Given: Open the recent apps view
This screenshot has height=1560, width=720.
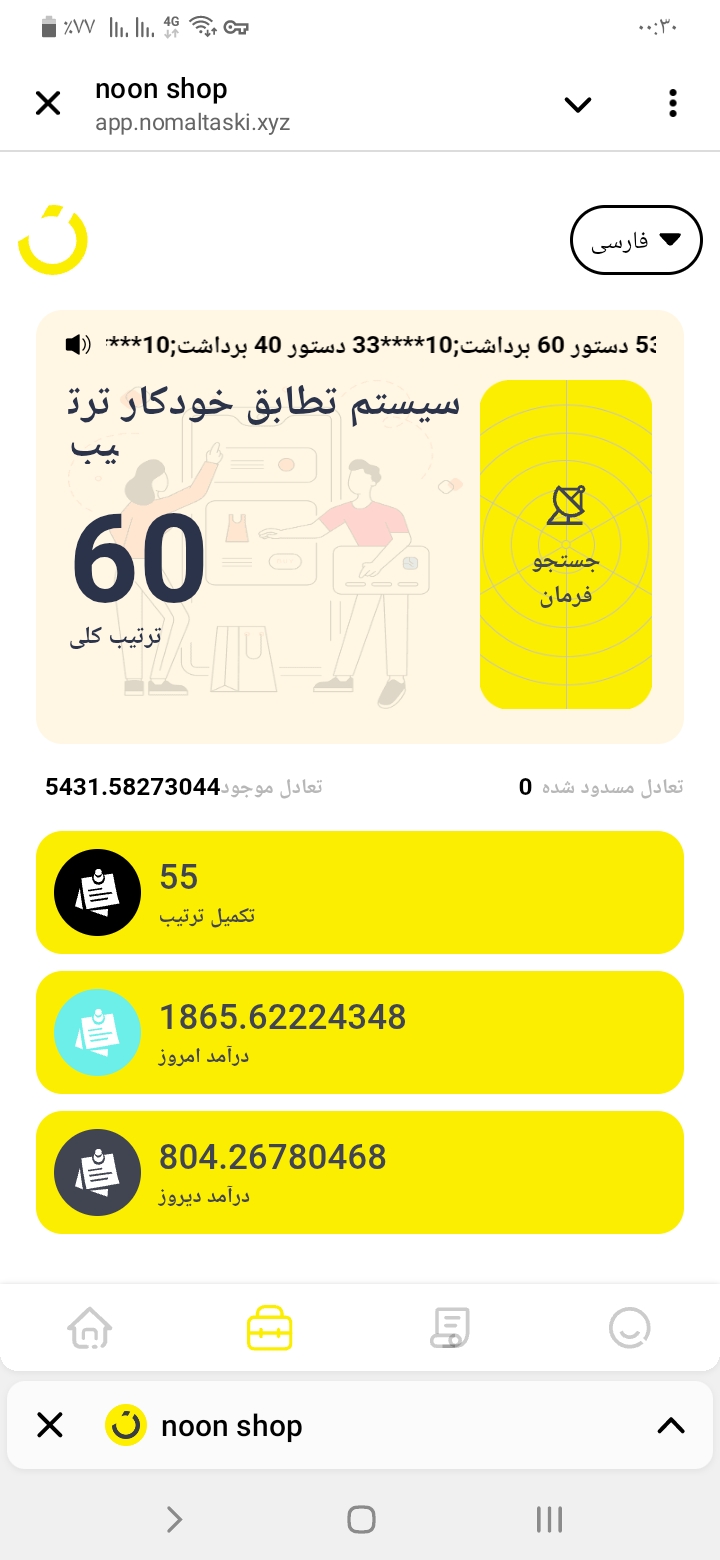Looking at the screenshot, I should coord(549,1520).
